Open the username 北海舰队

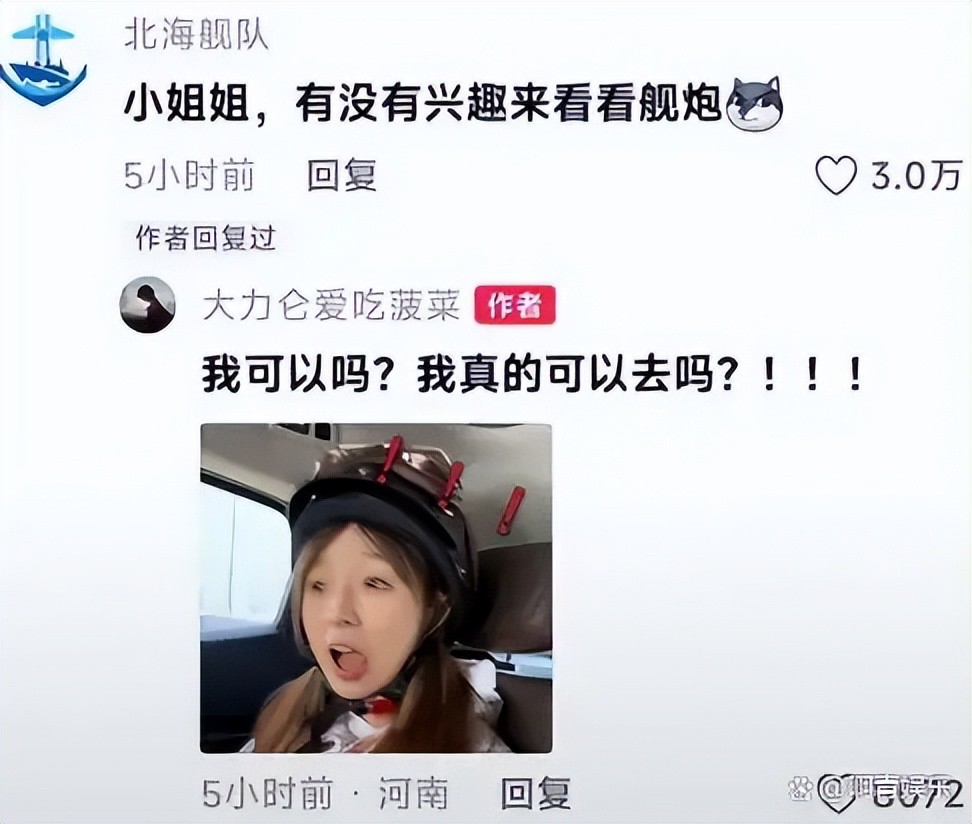pos(196,36)
